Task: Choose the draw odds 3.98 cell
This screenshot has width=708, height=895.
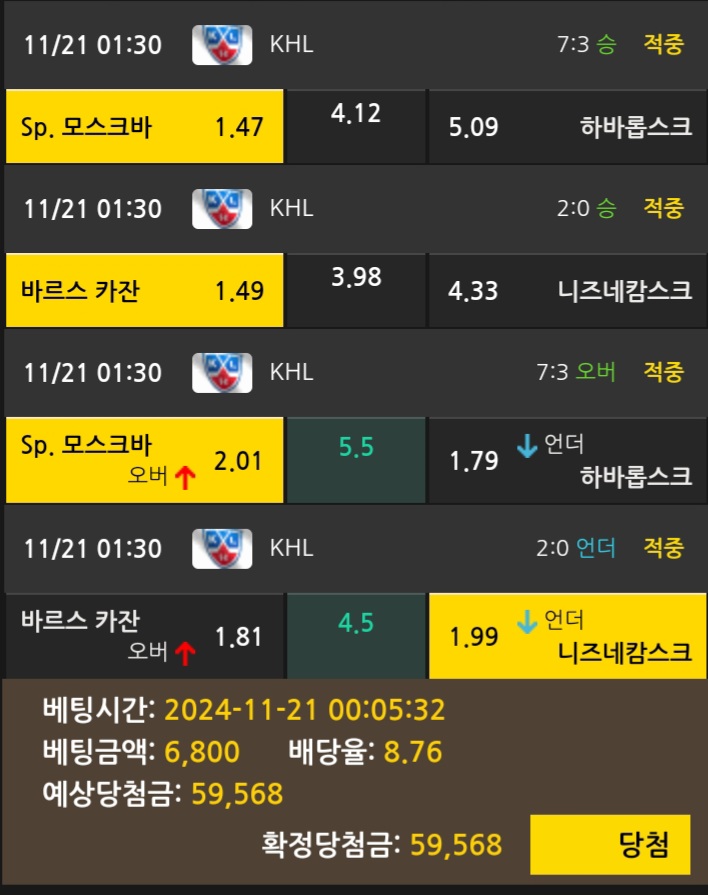Action: 355,289
